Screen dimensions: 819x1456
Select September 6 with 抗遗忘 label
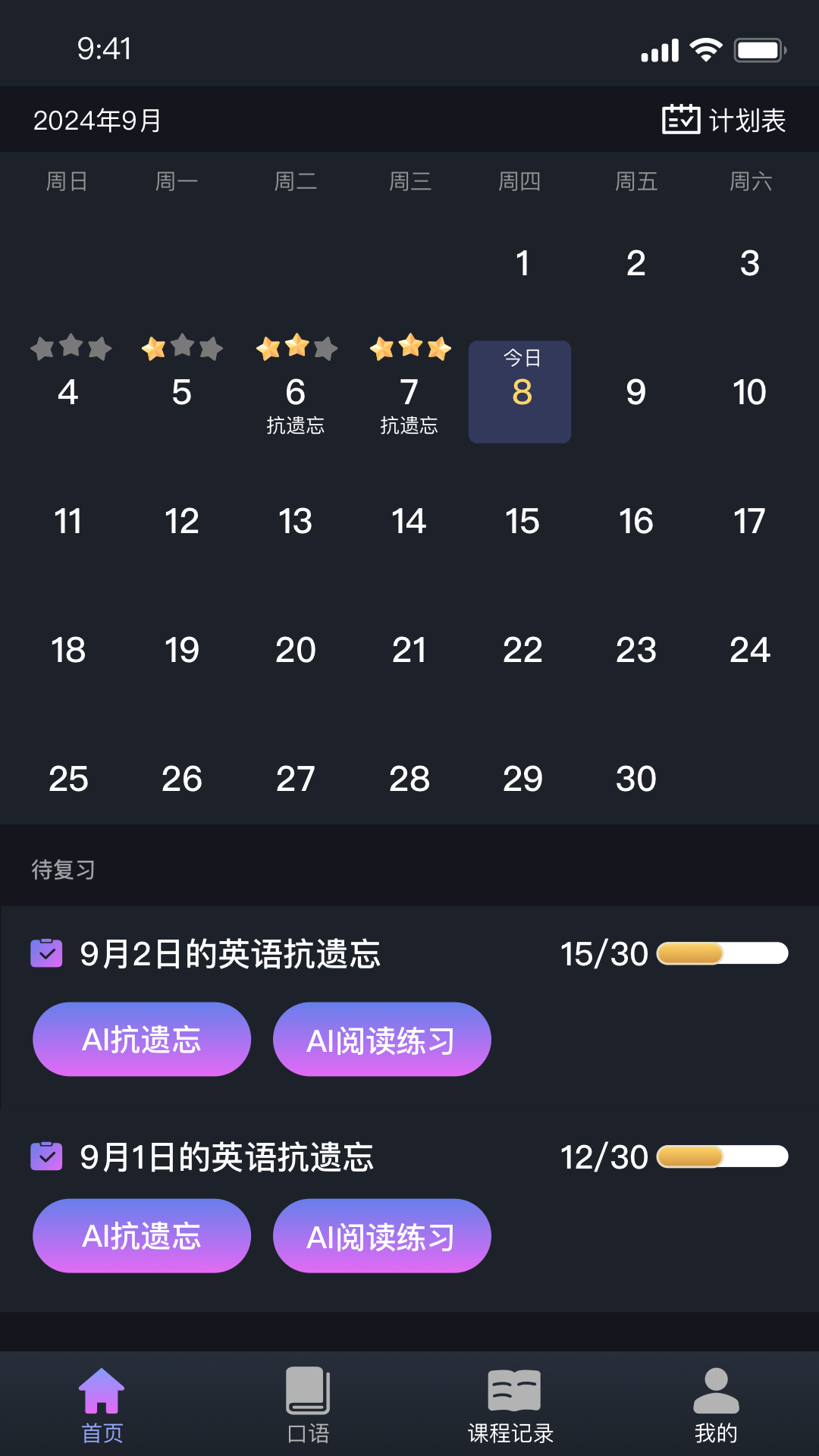pyautogui.click(x=296, y=391)
